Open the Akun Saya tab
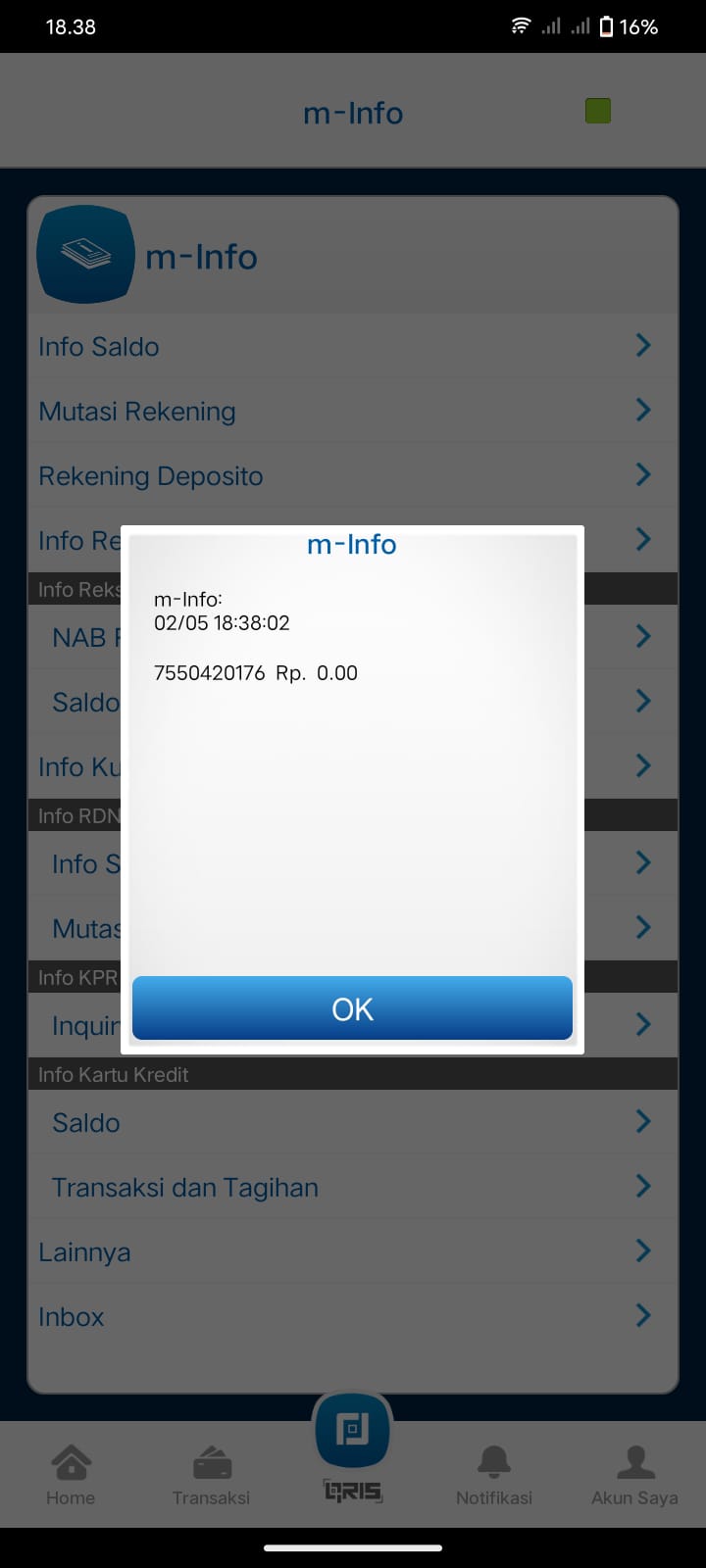Screen dimensions: 706x1568 click(634, 1475)
